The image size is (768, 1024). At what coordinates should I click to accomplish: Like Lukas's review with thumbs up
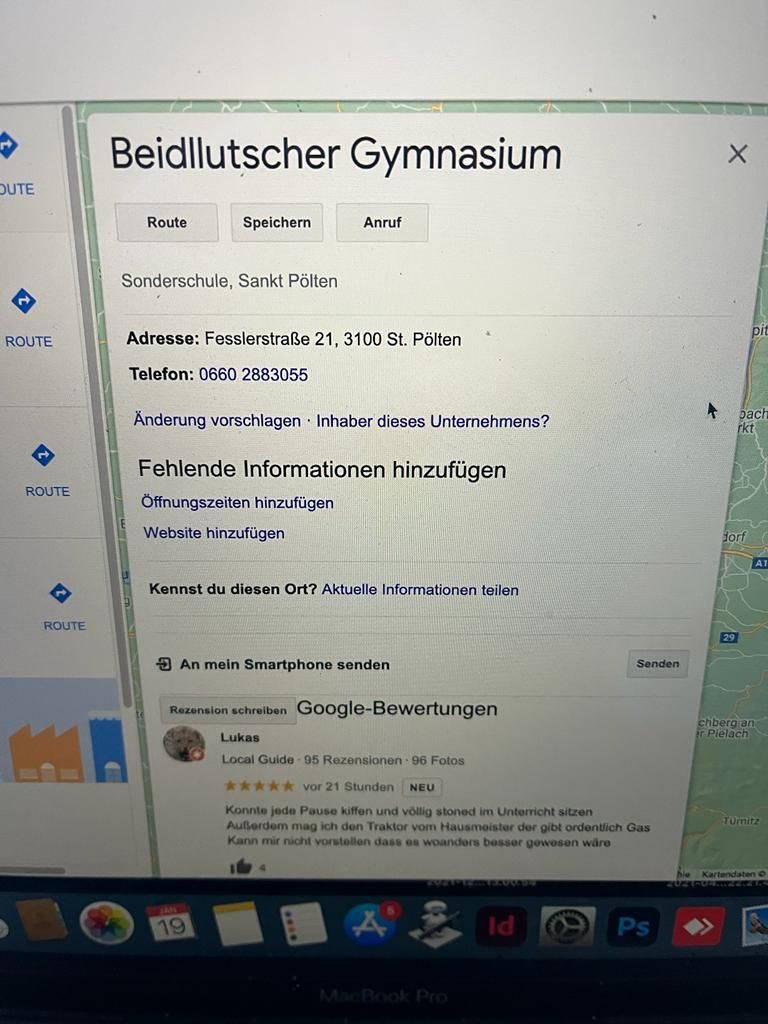pyautogui.click(x=240, y=866)
